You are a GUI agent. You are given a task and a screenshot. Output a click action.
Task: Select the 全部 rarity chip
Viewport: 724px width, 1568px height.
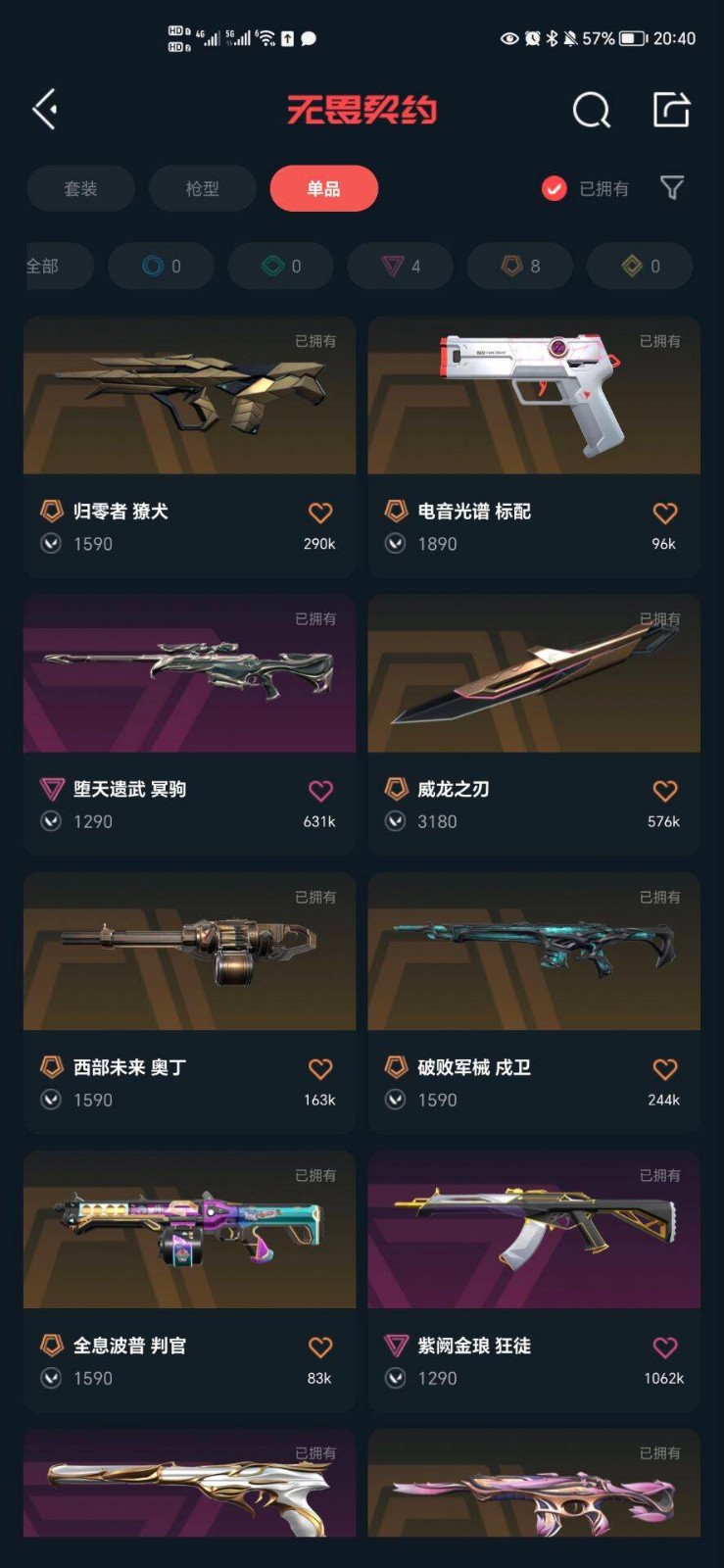pyautogui.click(x=49, y=266)
